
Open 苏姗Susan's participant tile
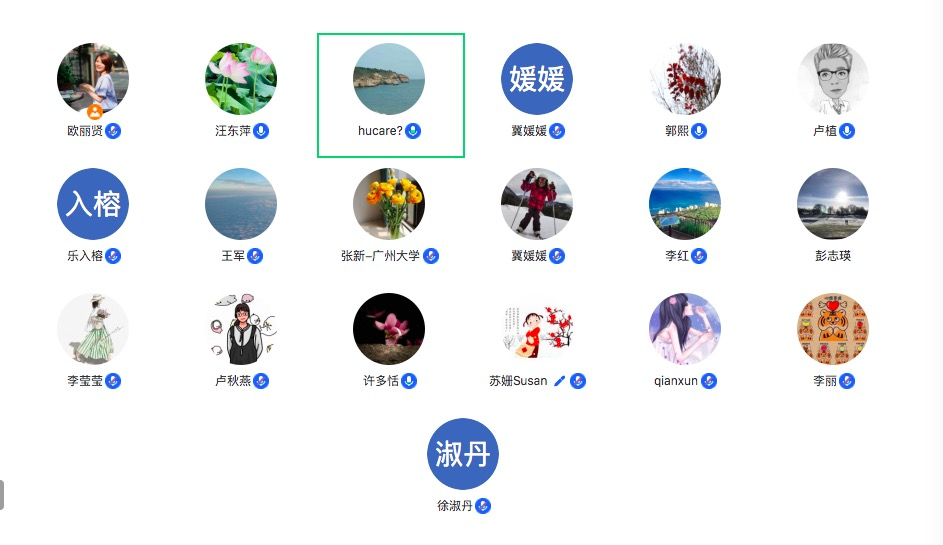tap(537, 329)
